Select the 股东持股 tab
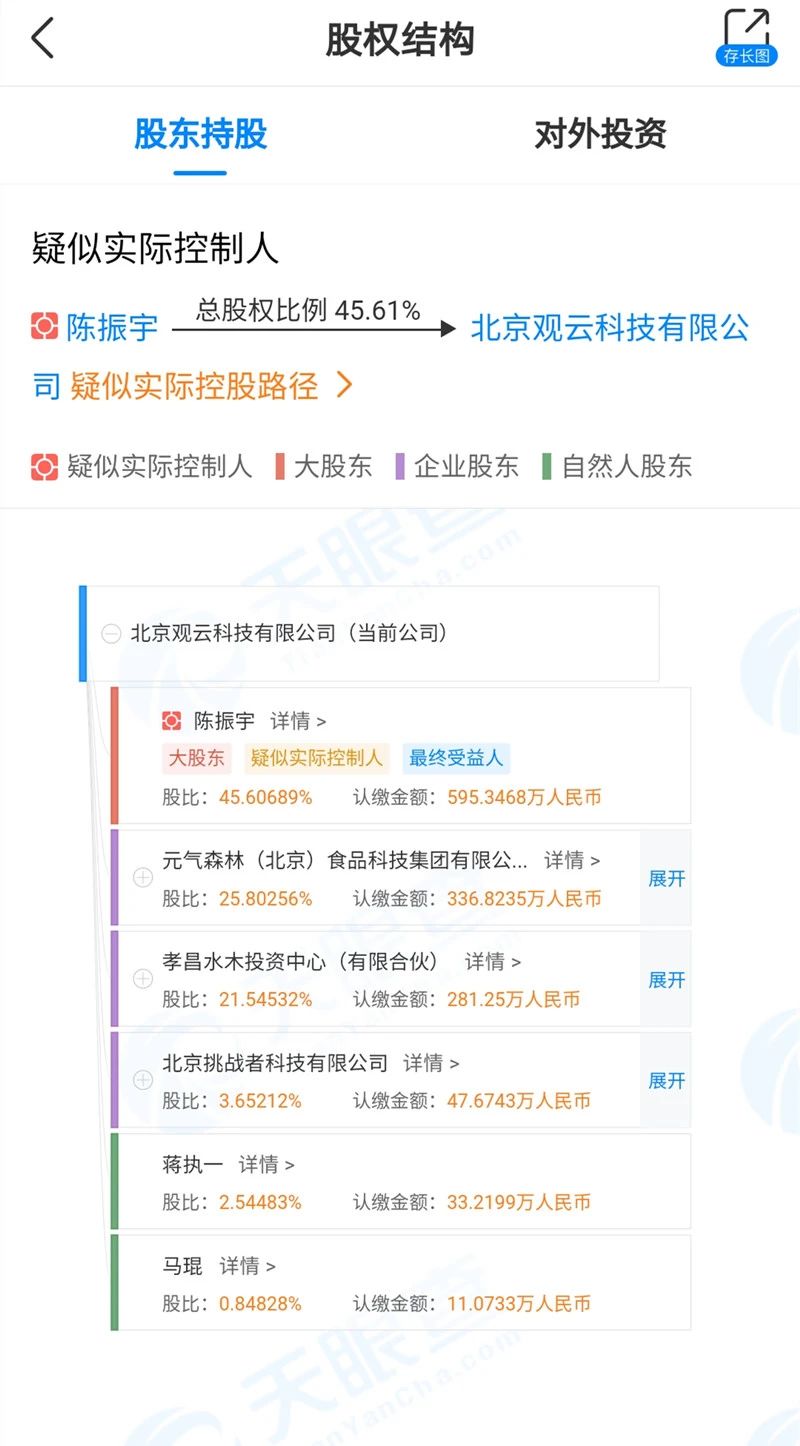 point(200,134)
